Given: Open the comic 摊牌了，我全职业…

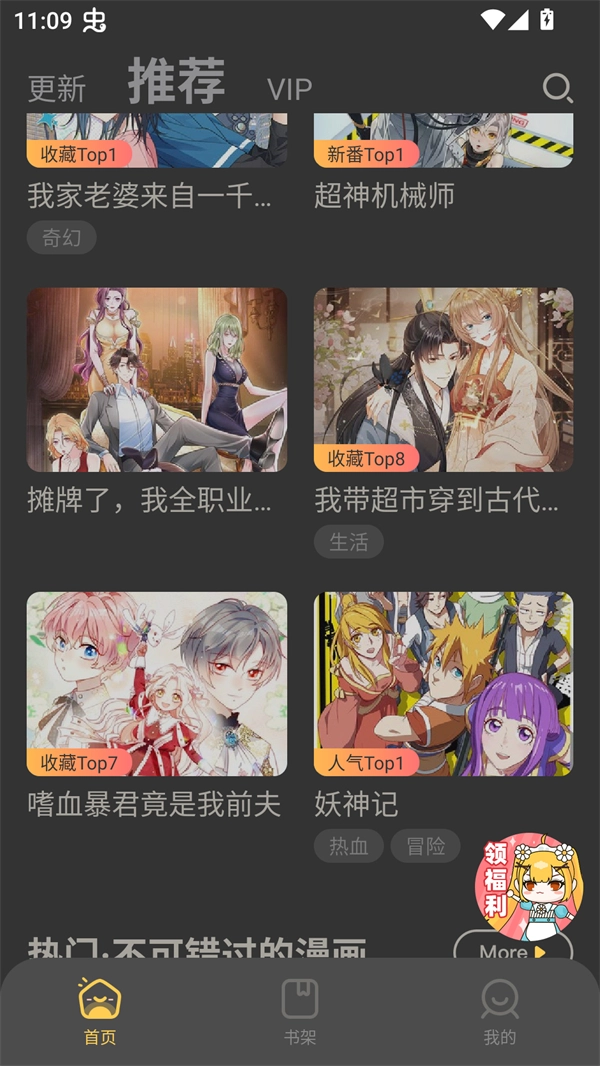Looking at the screenshot, I should [x=157, y=380].
